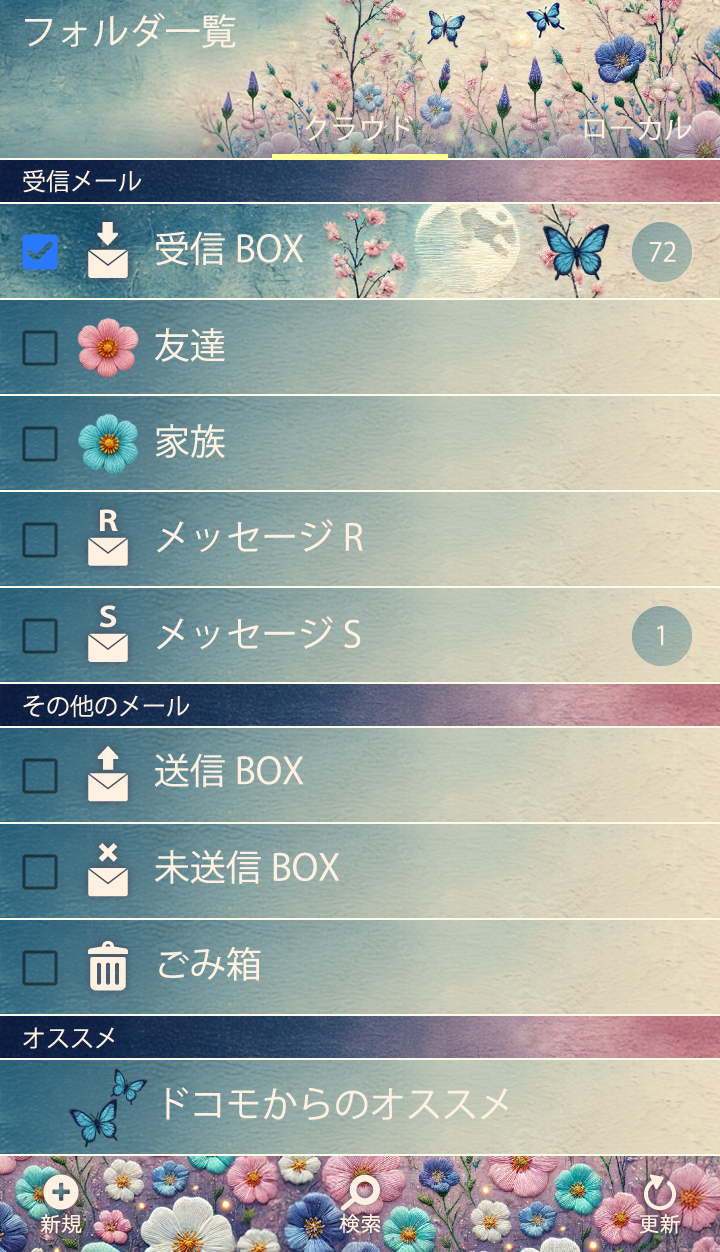Uncheck the 受信 BOX checkbox
The height and width of the screenshot is (1252, 720).
tap(40, 252)
